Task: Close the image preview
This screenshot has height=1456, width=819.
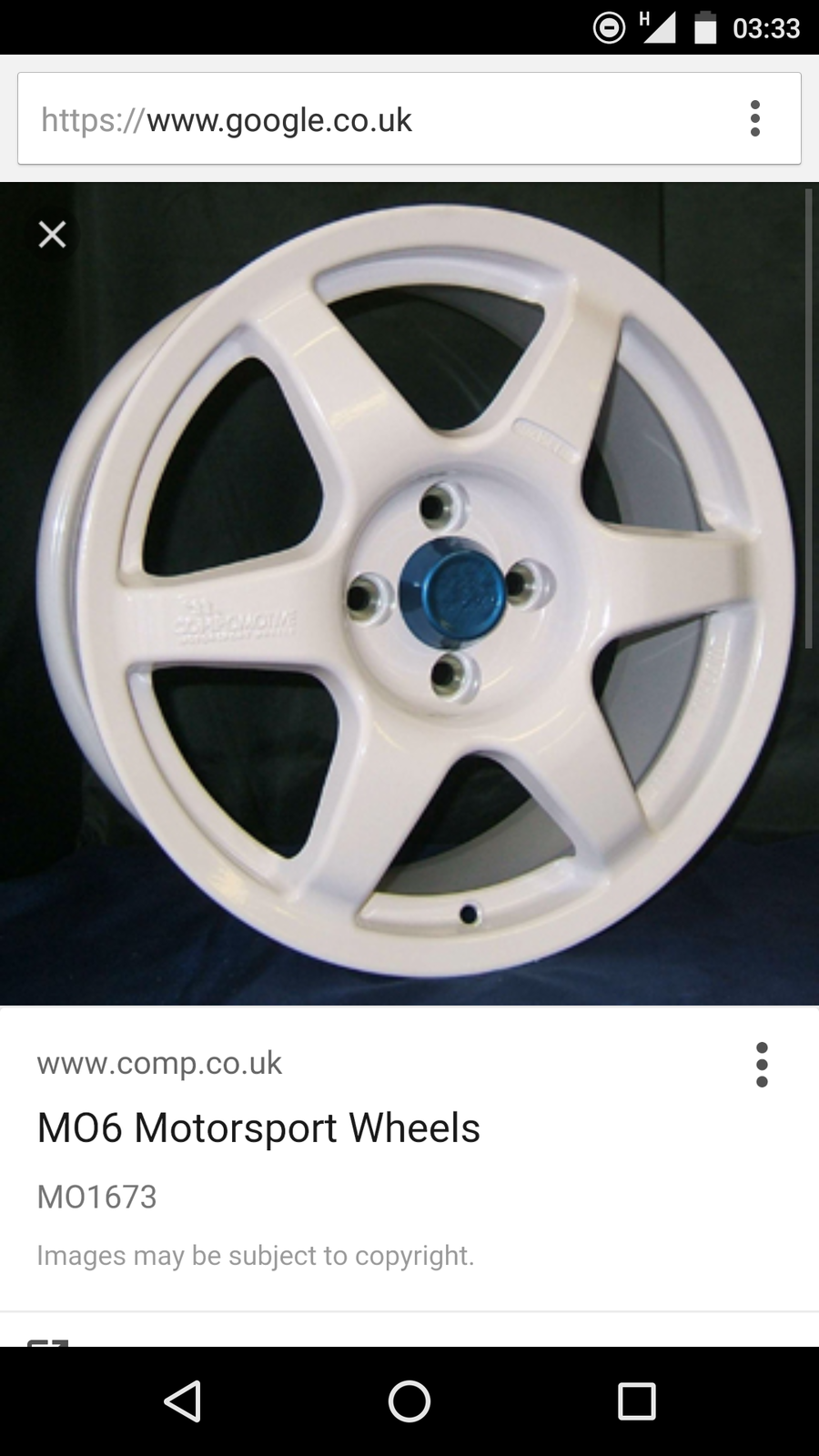Action: pyautogui.click(x=53, y=235)
